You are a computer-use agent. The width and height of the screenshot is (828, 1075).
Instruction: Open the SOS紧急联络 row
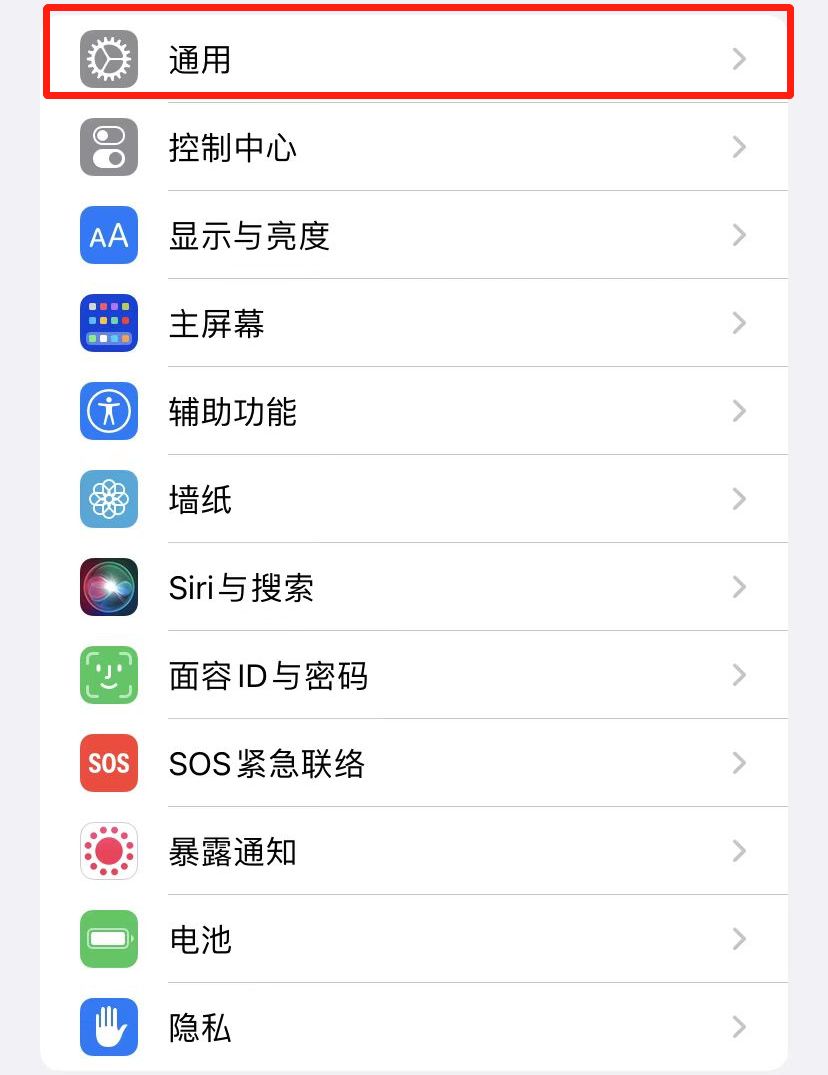click(400, 763)
